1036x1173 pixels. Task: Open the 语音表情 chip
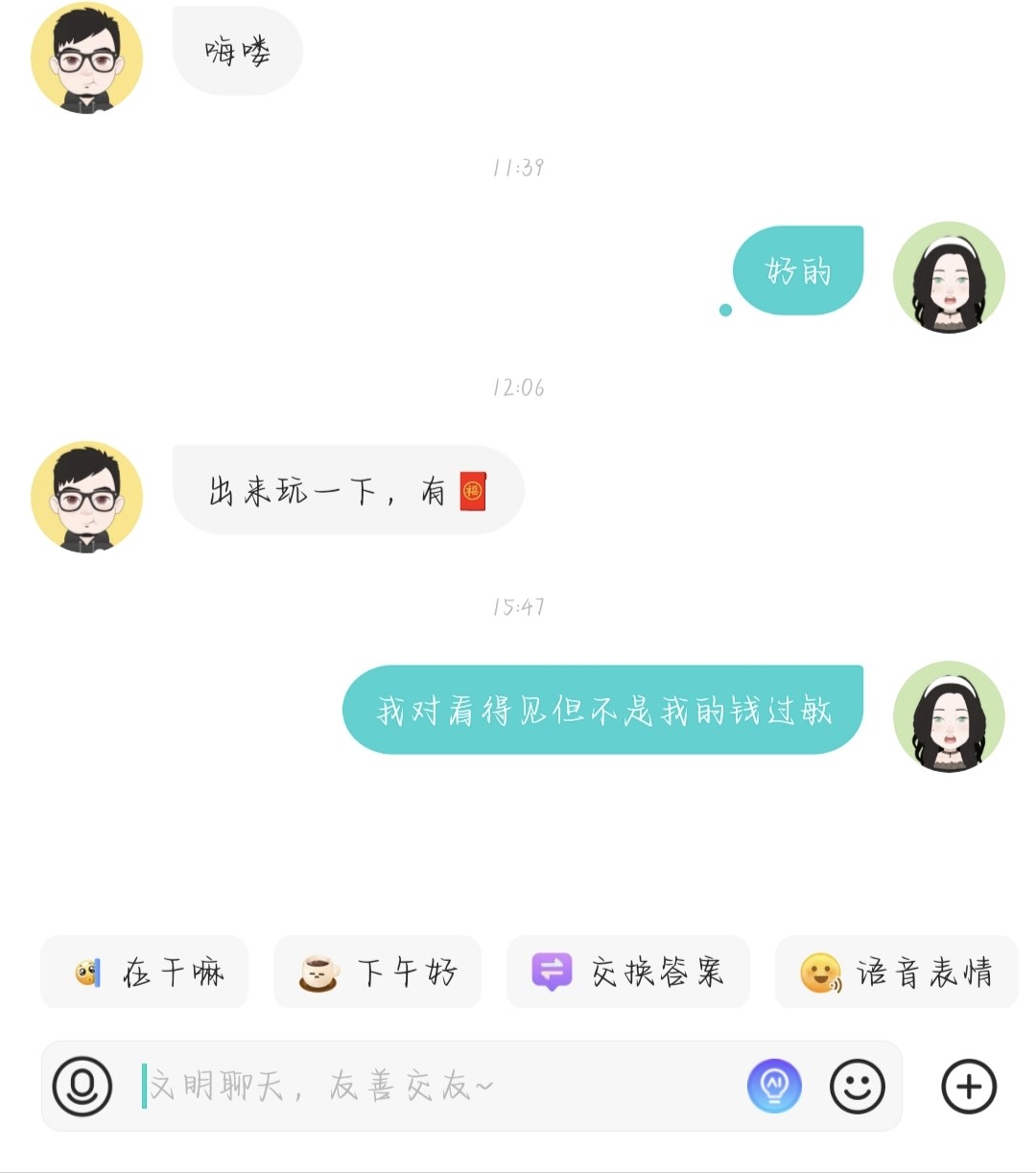(896, 972)
